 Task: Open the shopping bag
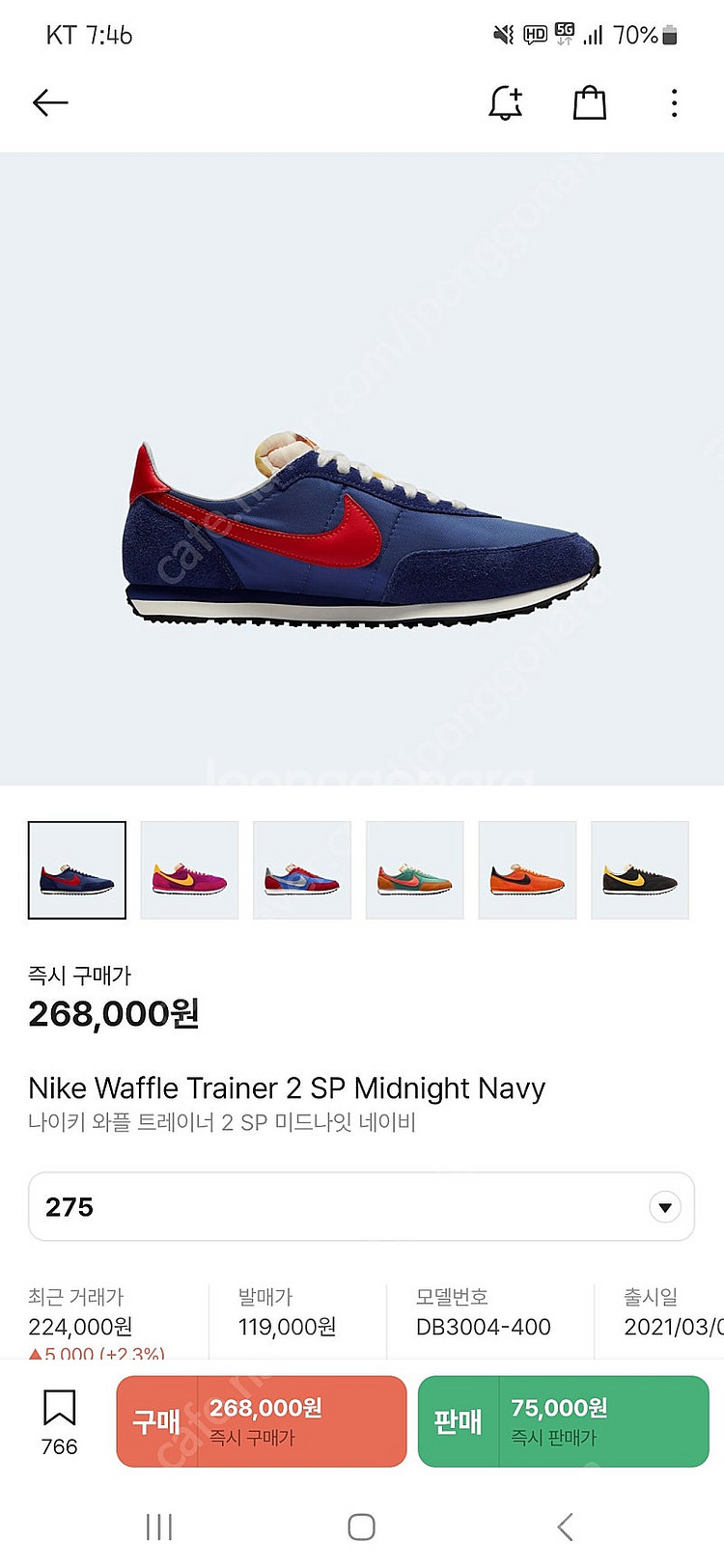click(x=589, y=102)
